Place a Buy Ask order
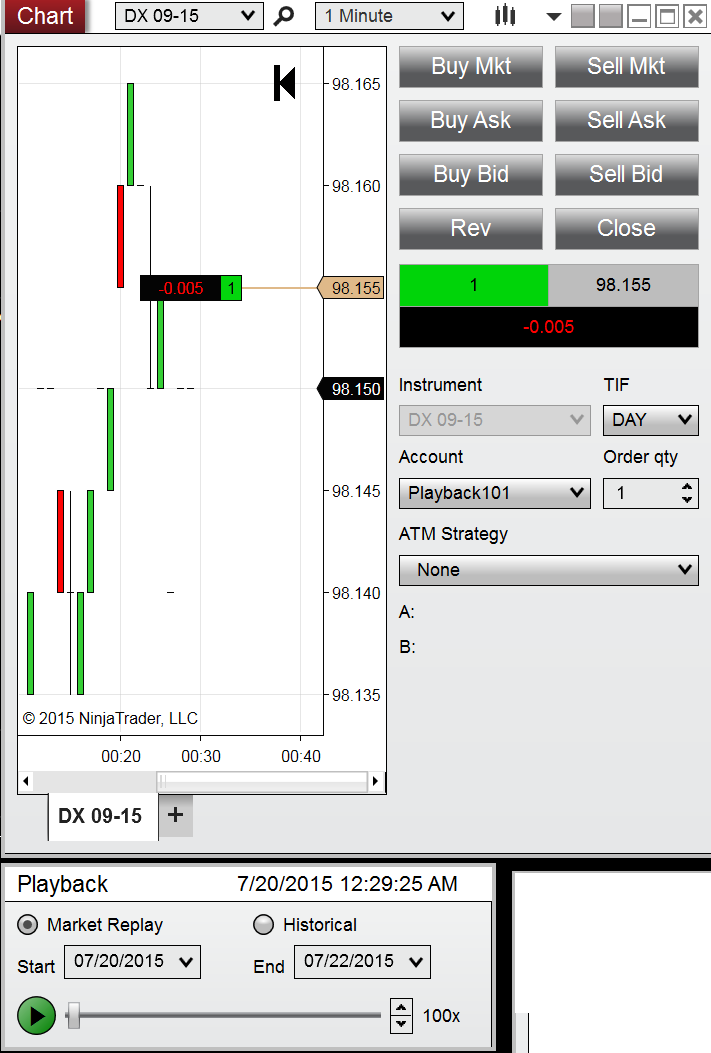The height and width of the screenshot is (1053, 711). (471, 121)
